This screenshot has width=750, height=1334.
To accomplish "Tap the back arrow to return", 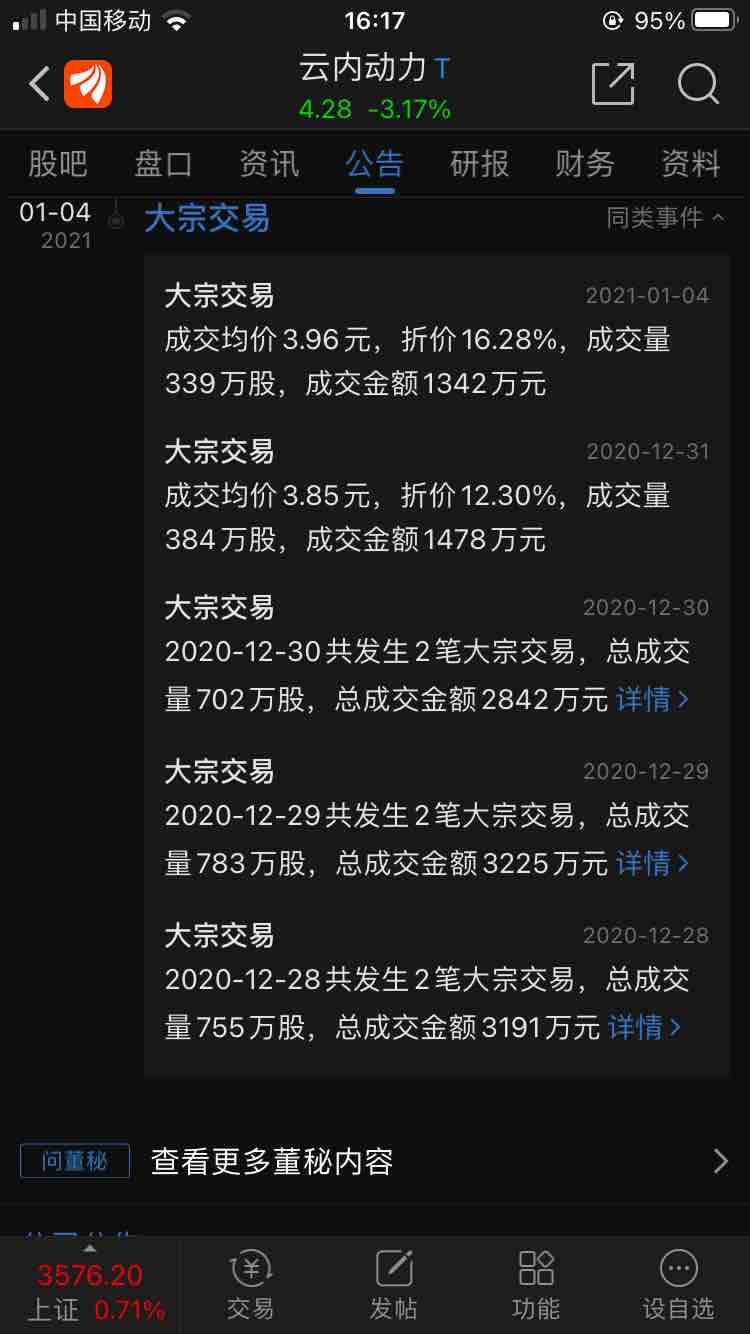I will [x=37, y=83].
